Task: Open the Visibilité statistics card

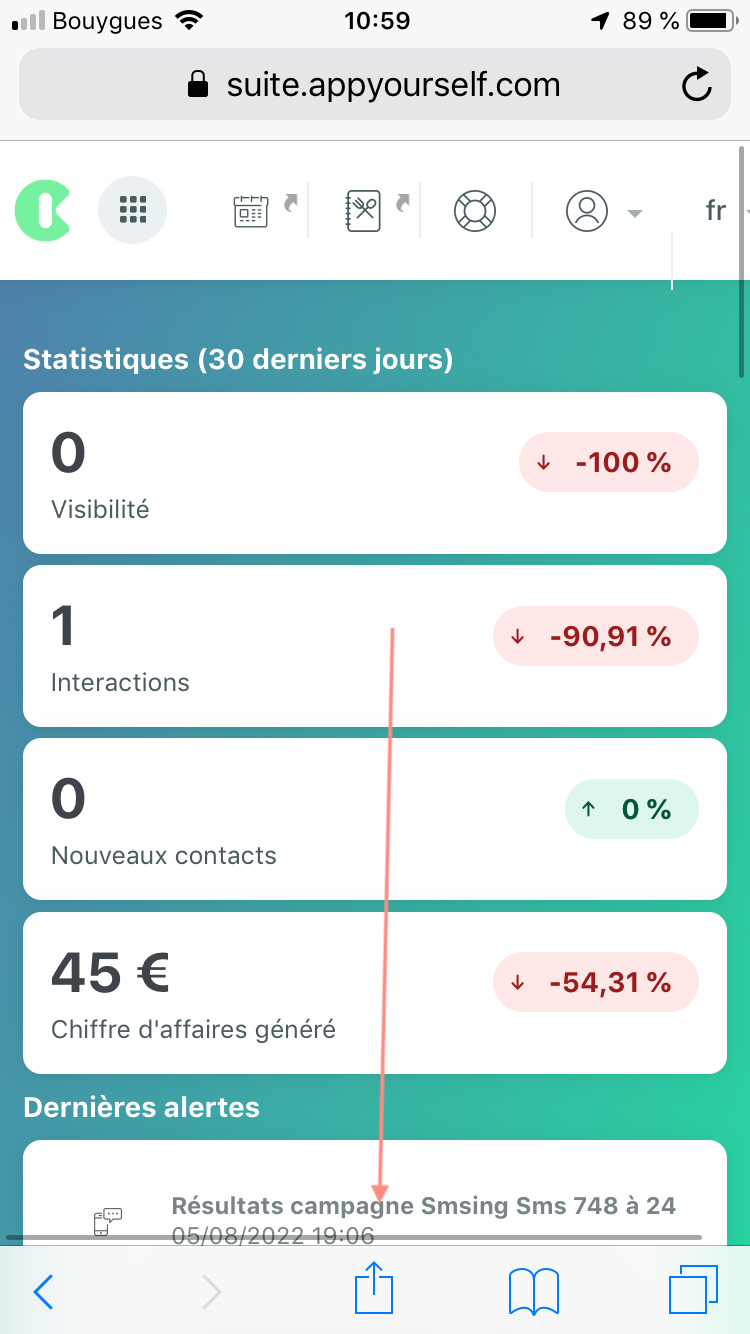Action: coord(375,473)
